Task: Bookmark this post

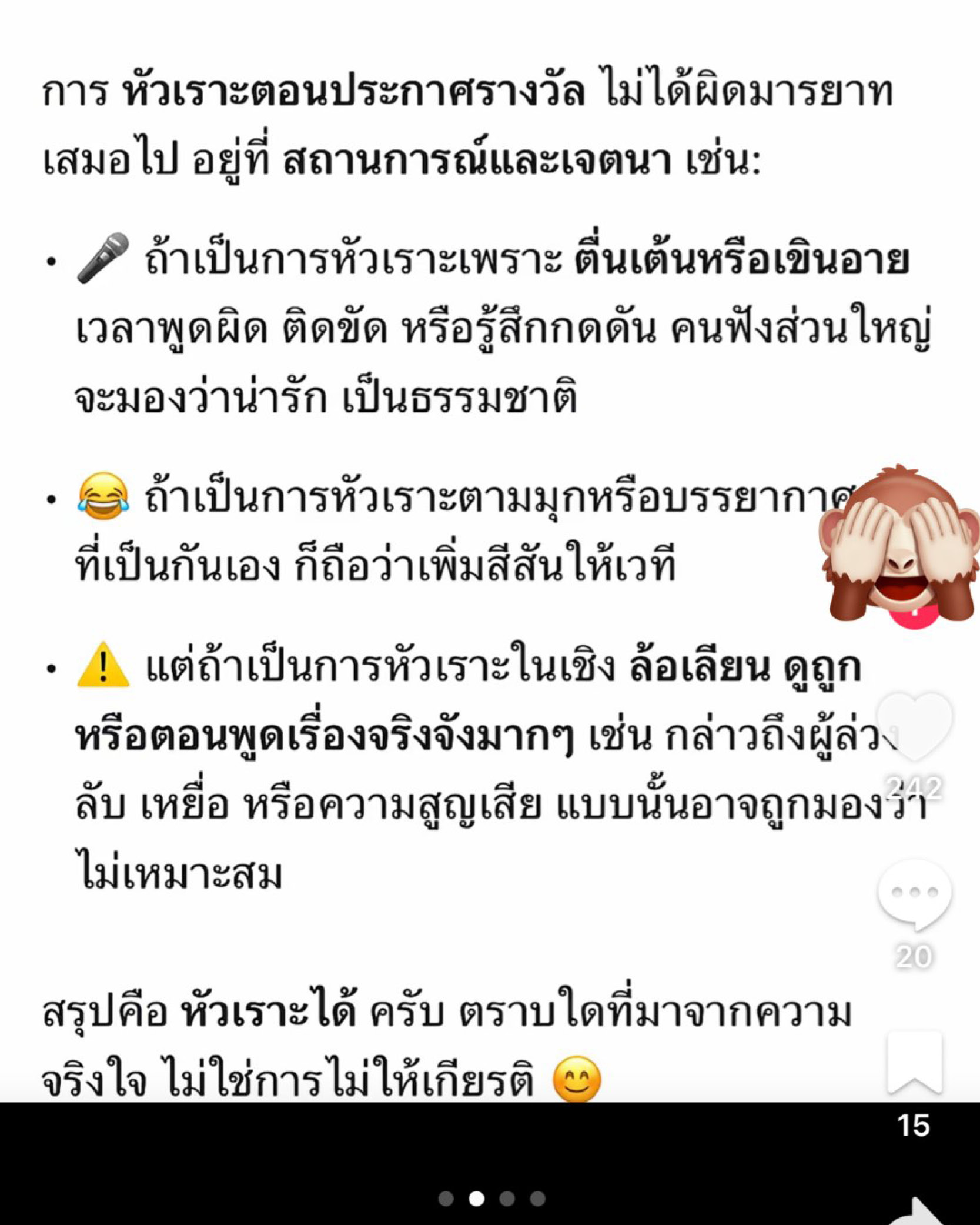Action: pos(915,1062)
